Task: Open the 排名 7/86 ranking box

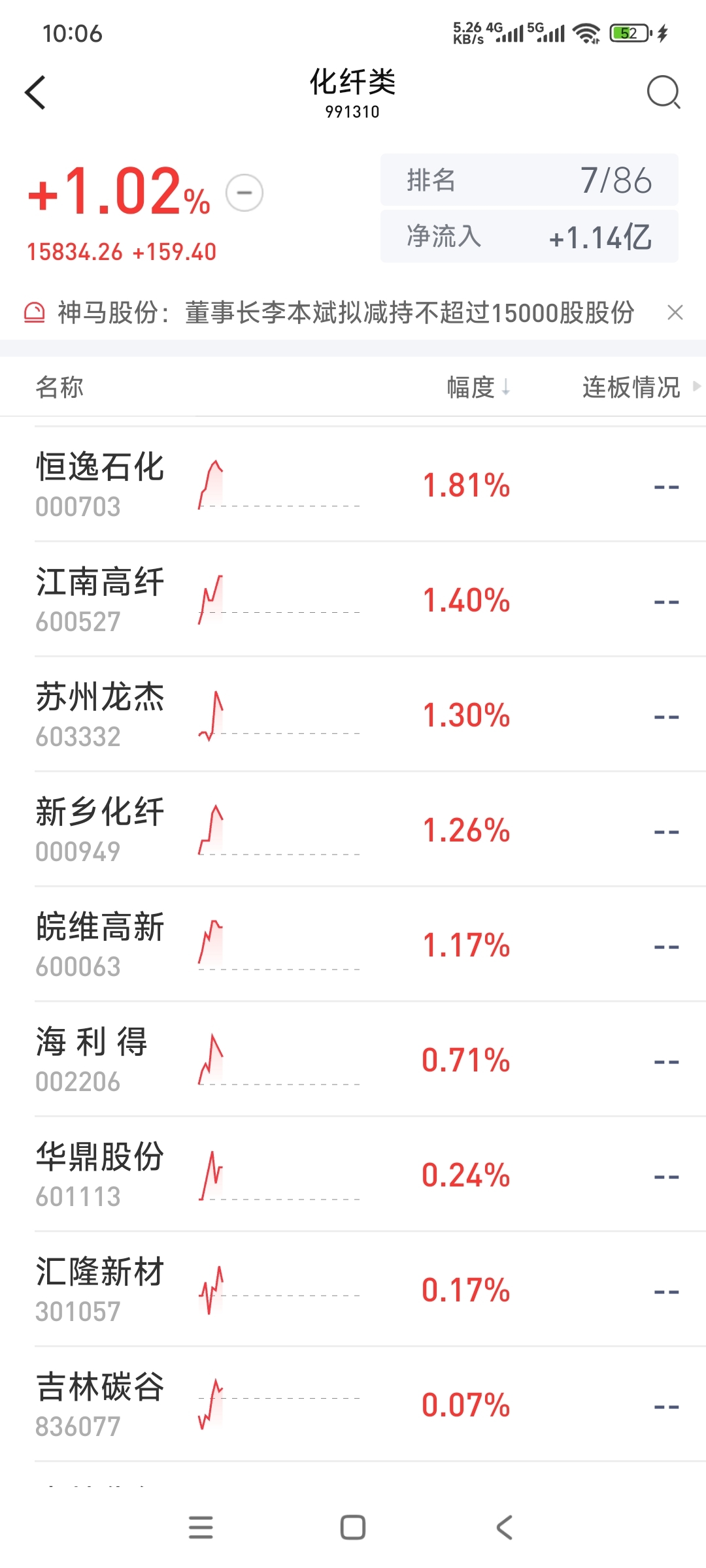Action: click(x=529, y=180)
